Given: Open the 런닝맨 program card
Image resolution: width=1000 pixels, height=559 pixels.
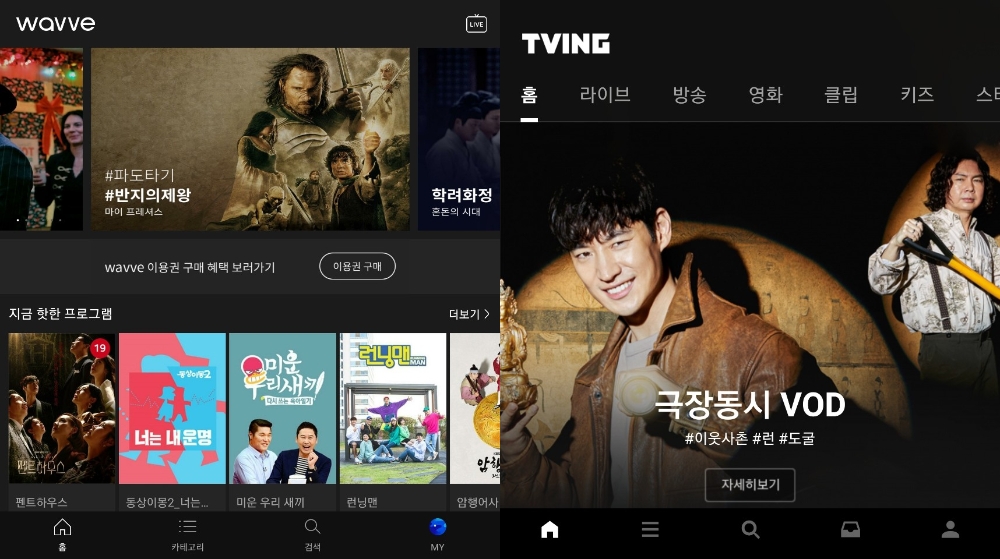Looking at the screenshot, I should 392,409.
